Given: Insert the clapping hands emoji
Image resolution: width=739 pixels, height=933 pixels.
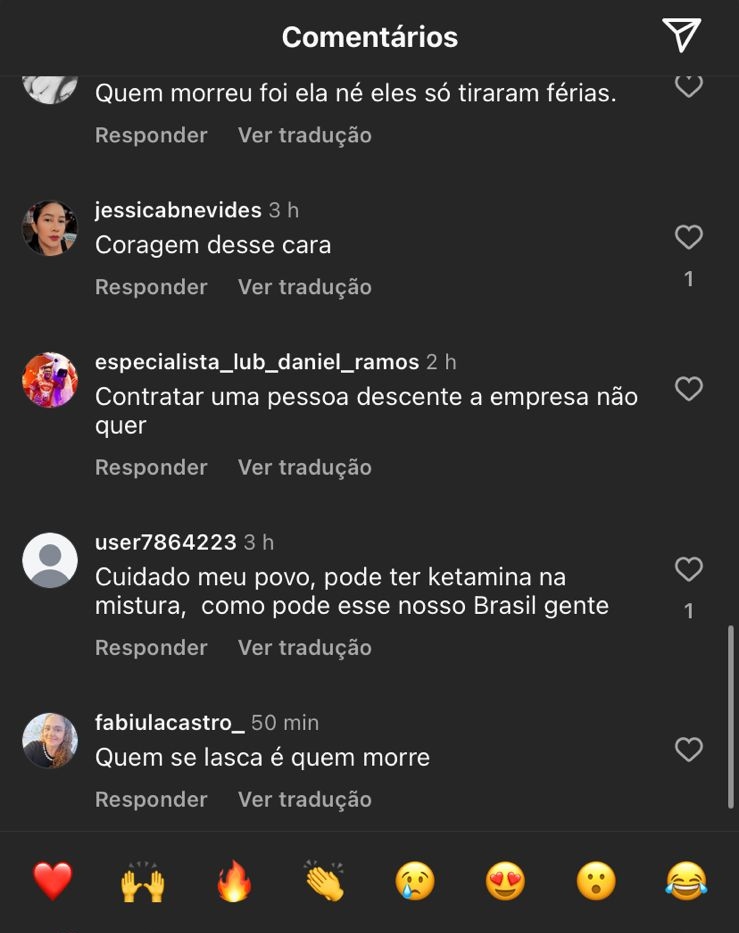Looking at the screenshot, I should point(324,882).
